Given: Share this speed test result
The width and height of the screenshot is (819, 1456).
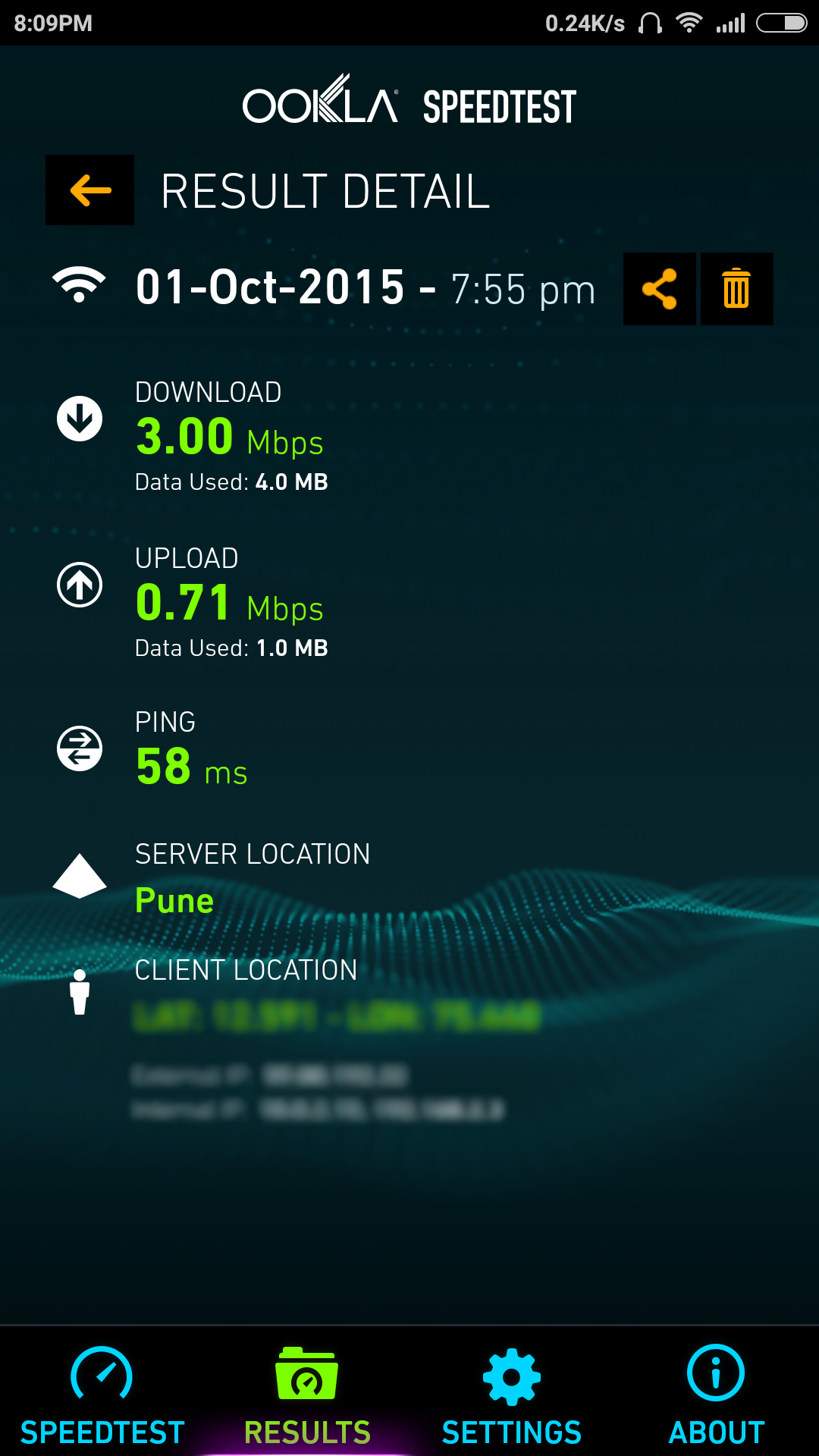Looking at the screenshot, I should 659,289.
